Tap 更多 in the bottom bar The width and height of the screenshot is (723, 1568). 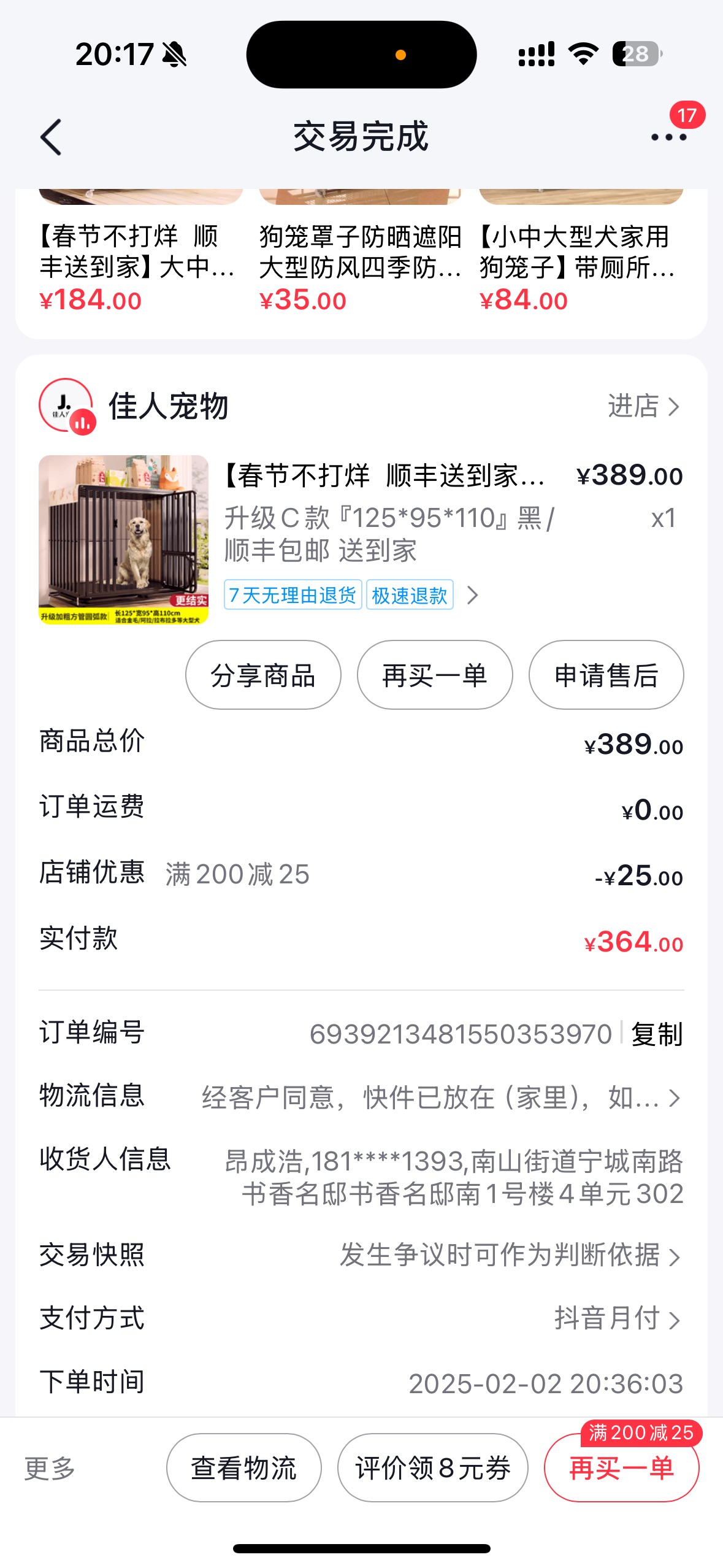50,1468
